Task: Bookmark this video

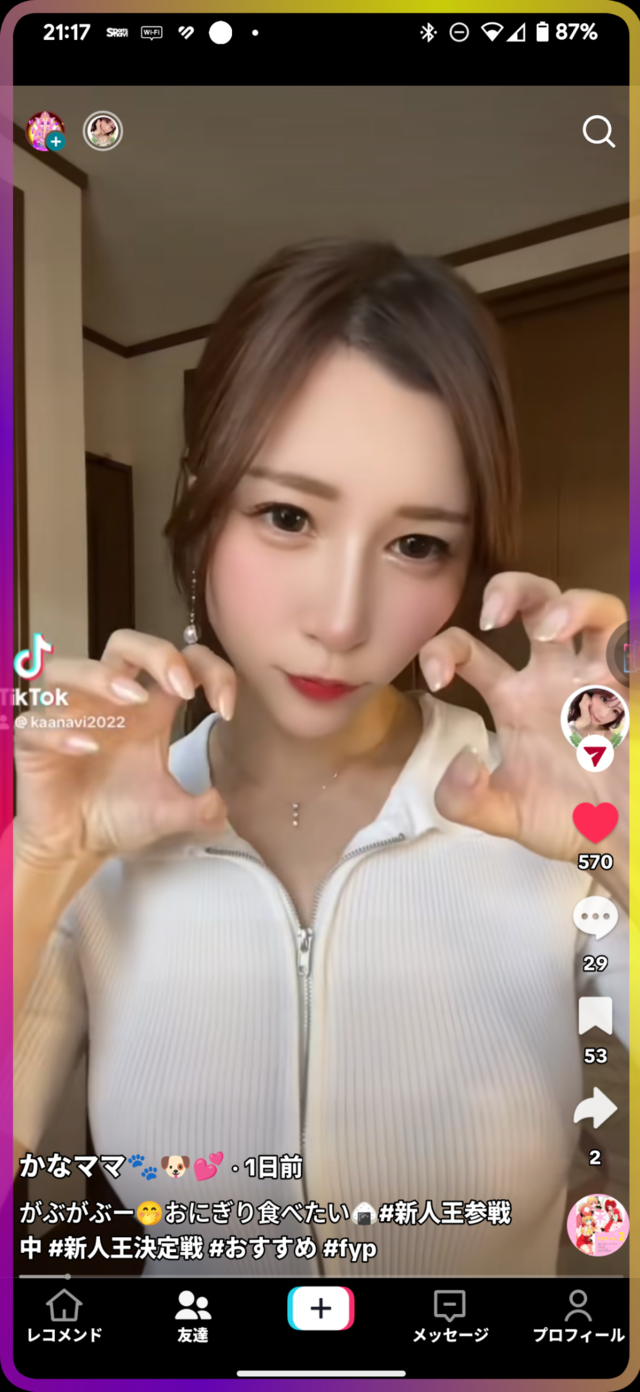Action: point(595,1016)
